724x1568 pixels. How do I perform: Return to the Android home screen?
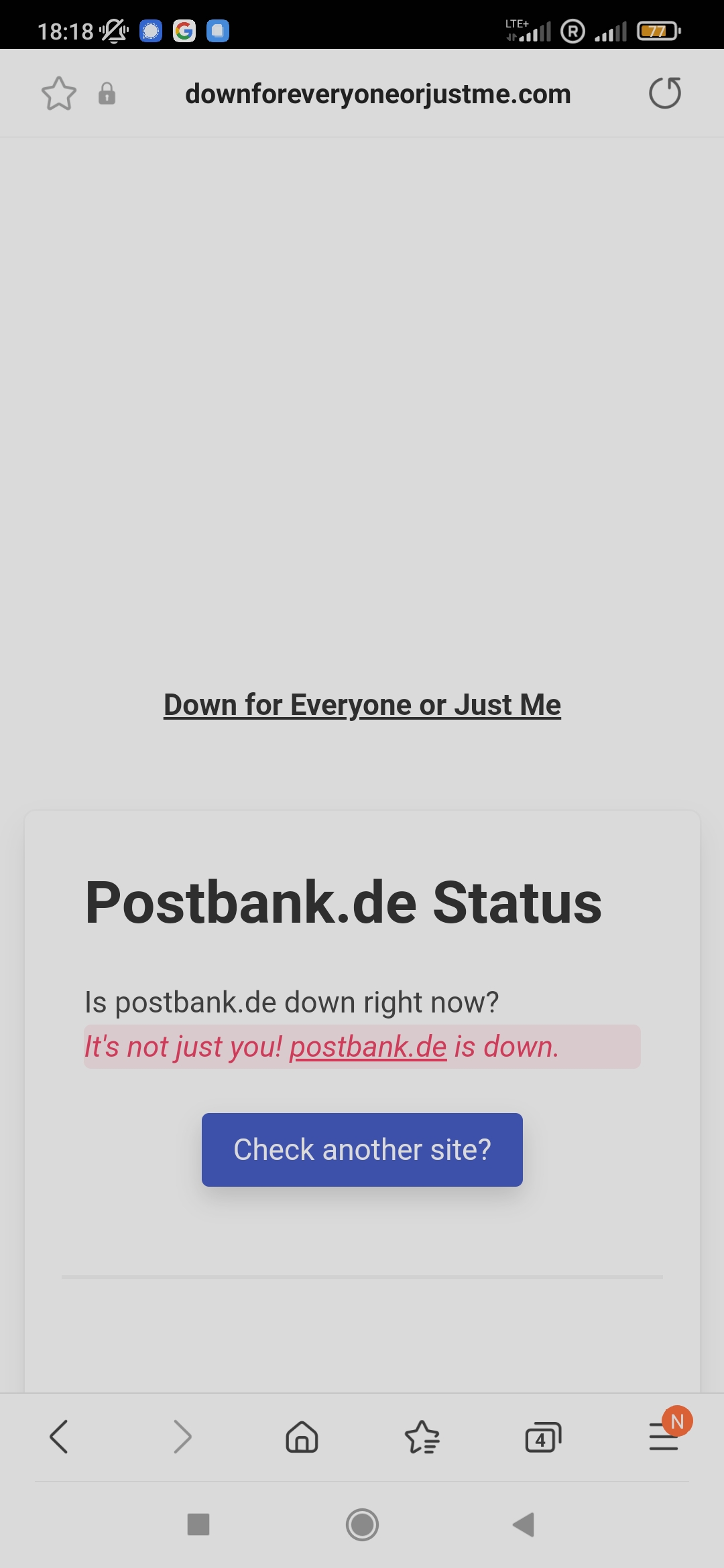362,1524
